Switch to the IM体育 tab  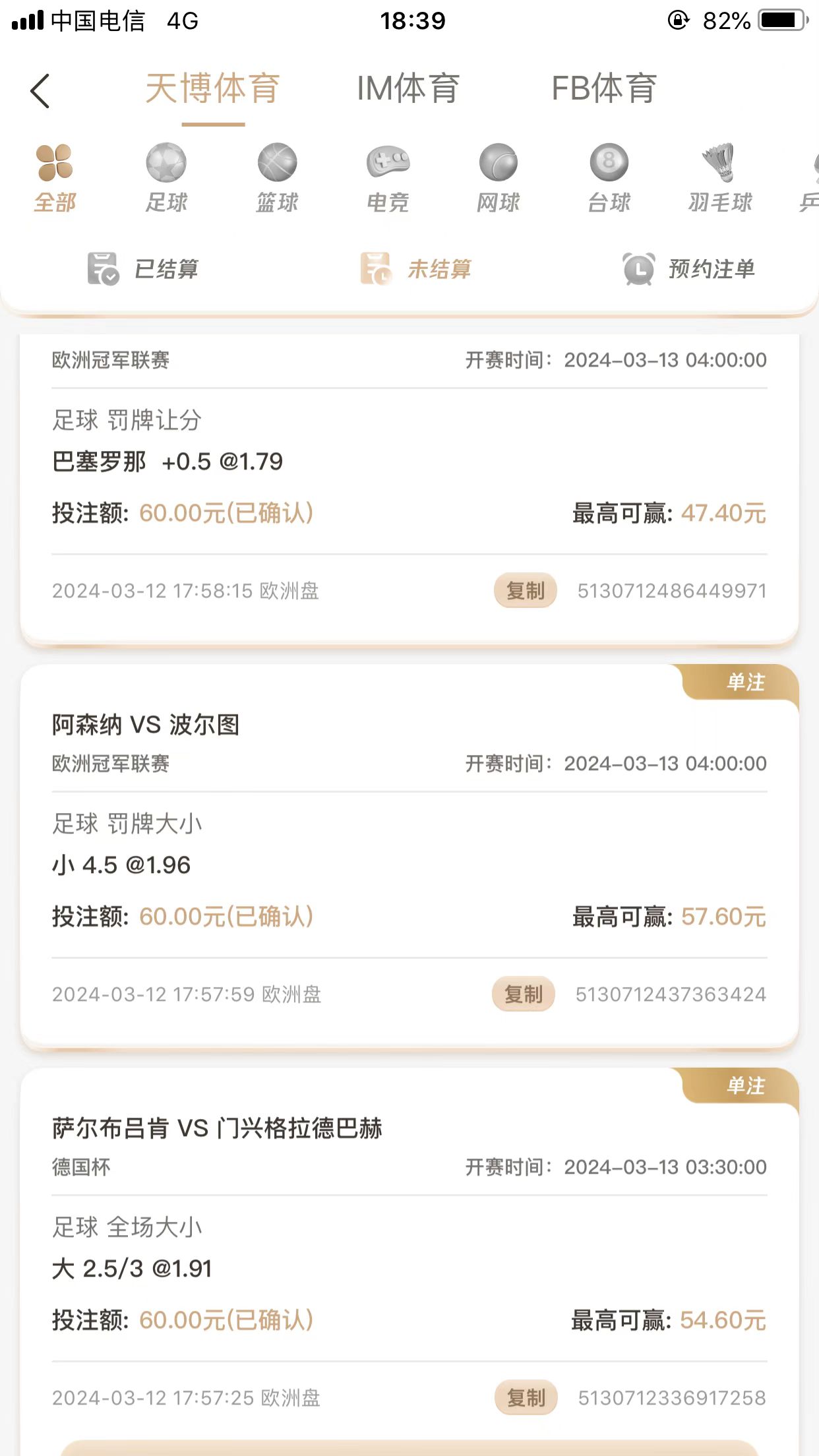pyautogui.click(x=408, y=89)
